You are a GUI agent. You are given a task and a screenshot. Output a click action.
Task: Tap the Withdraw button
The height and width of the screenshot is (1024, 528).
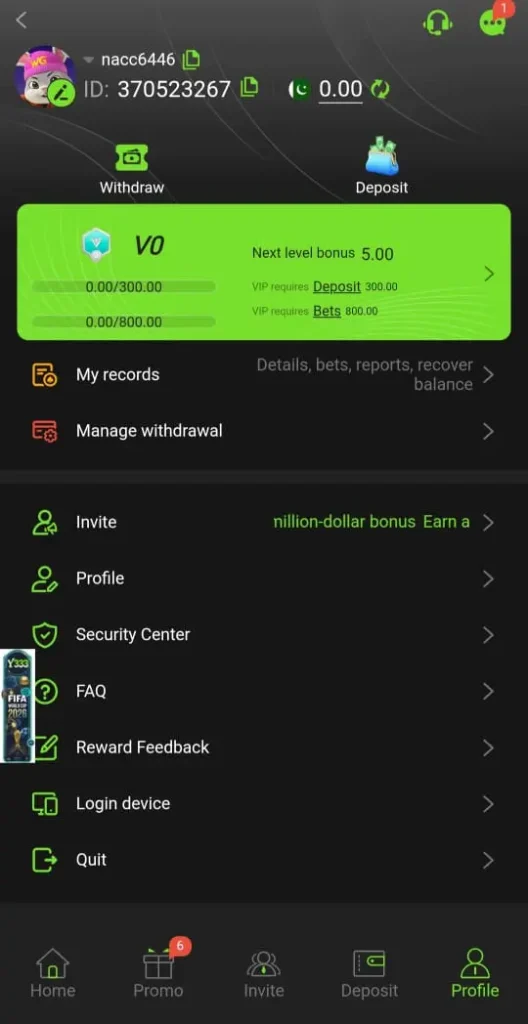(131, 168)
